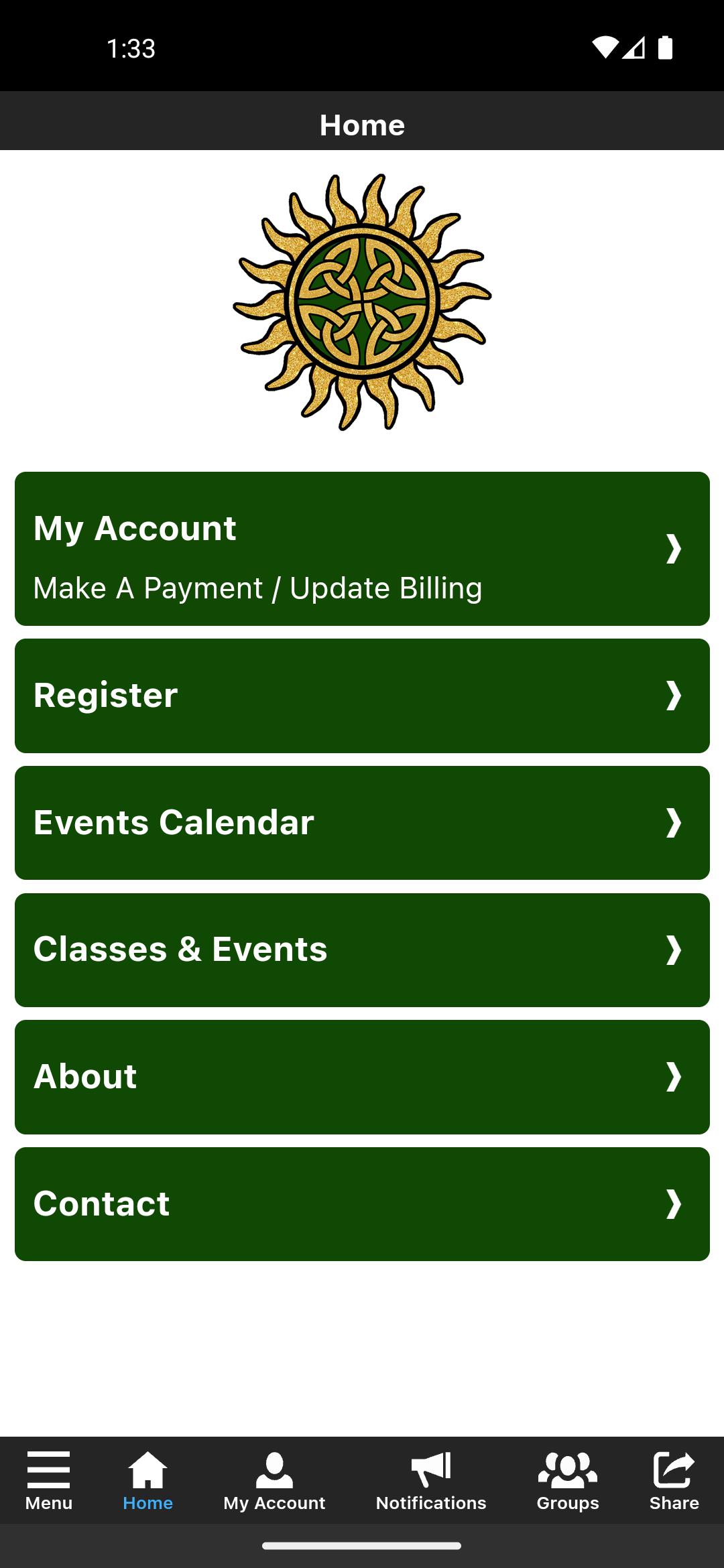Image resolution: width=724 pixels, height=1568 pixels.
Task: Open the My Account payment and billing row
Action: 362,549
